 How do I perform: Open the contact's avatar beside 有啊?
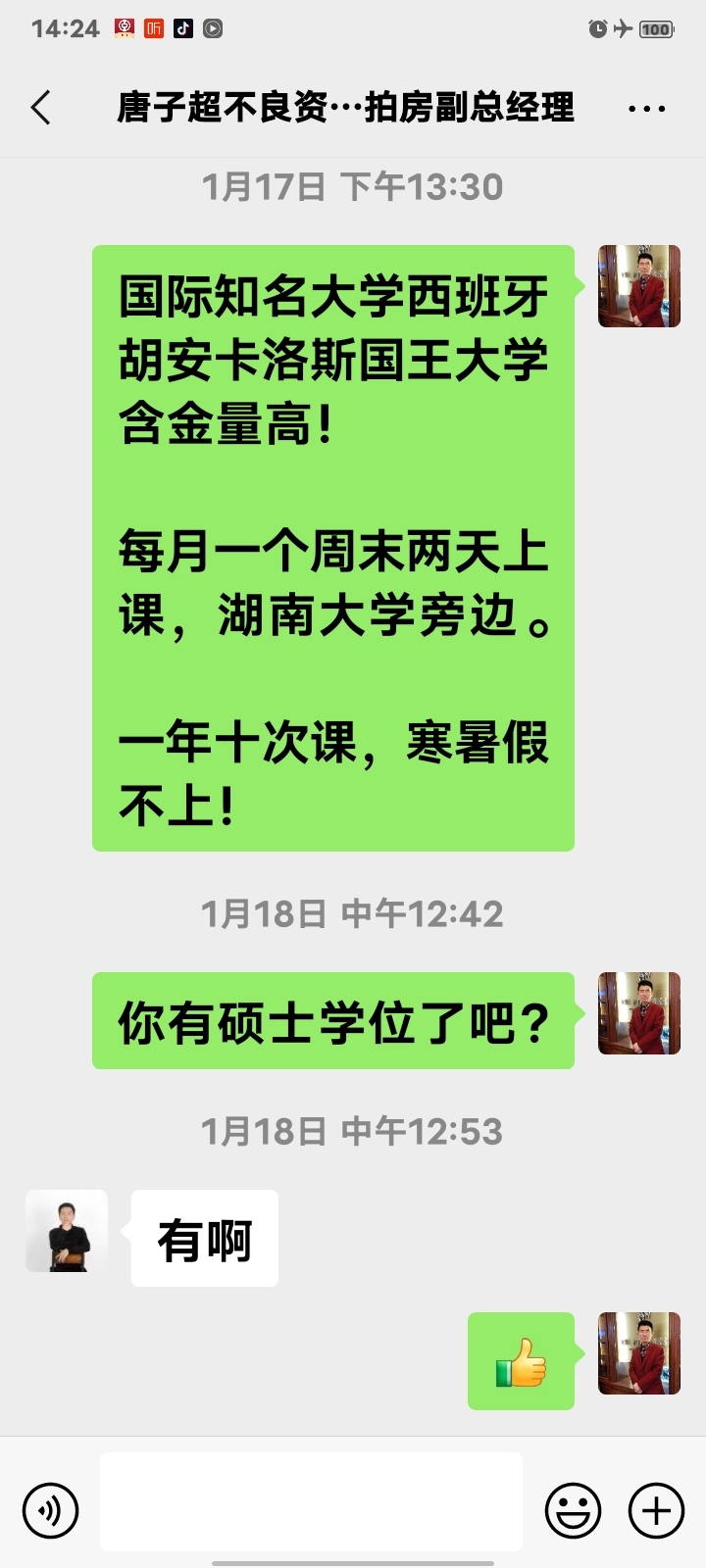[x=67, y=1231]
